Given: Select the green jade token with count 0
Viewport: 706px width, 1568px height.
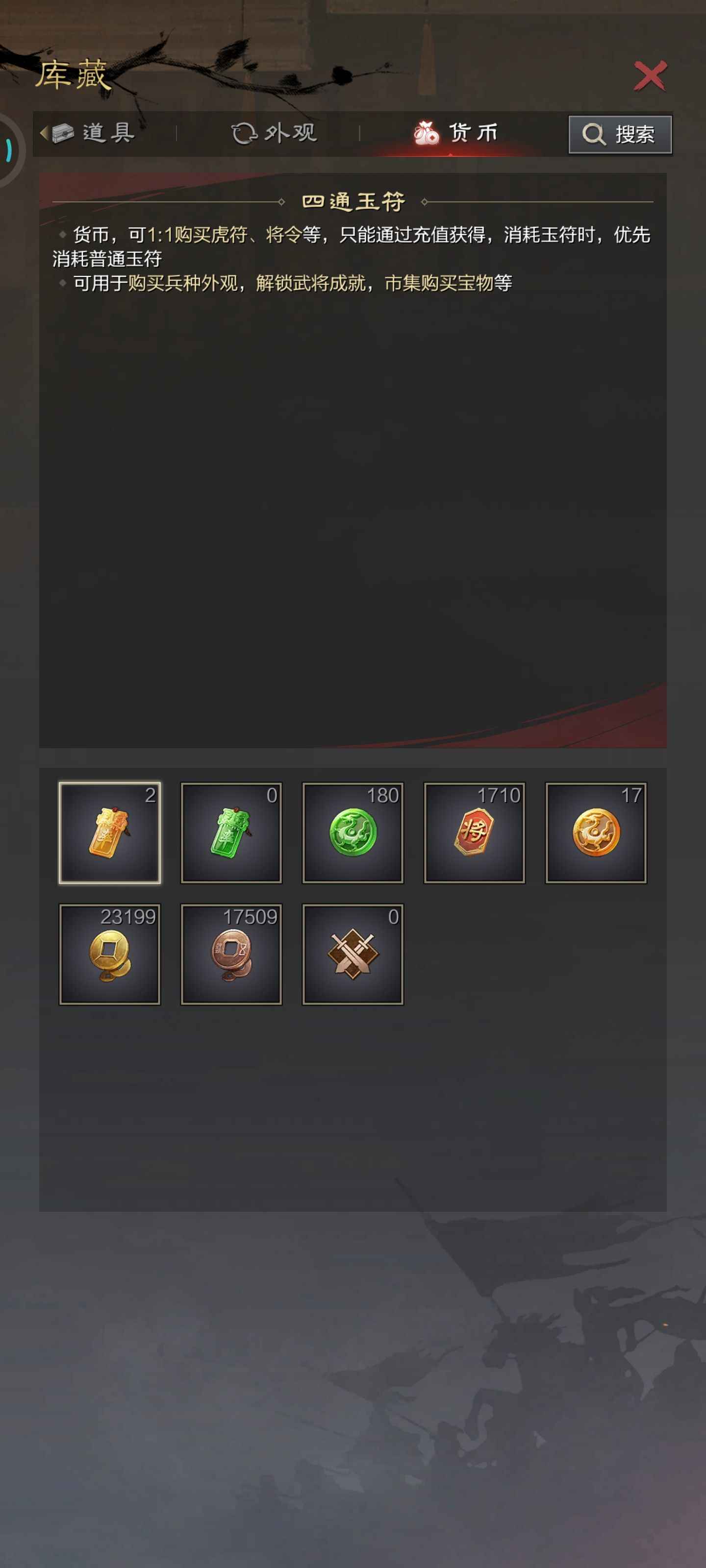Looking at the screenshot, I should pyautogui.click(x=231, y=832).
